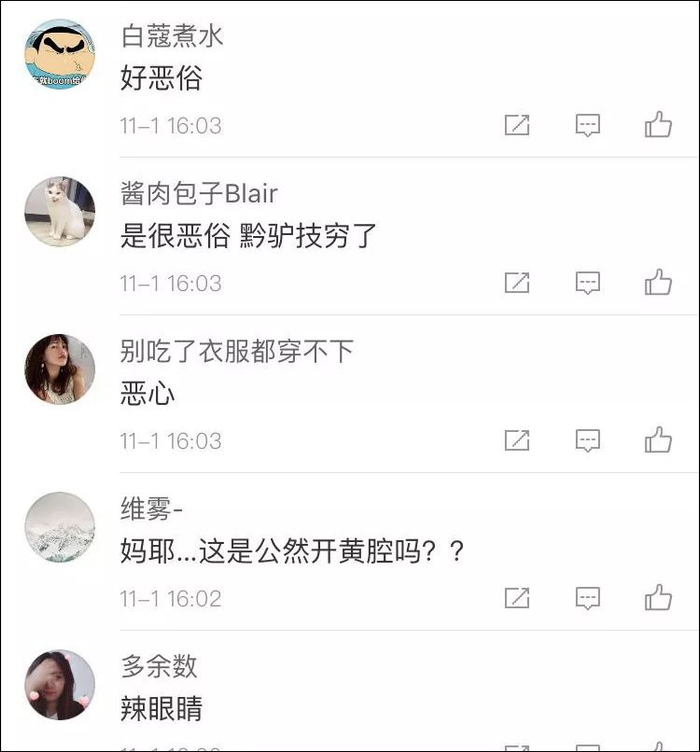
Task: Reply to 白蔻煮水's comment
Action: [x=588, y=125]
